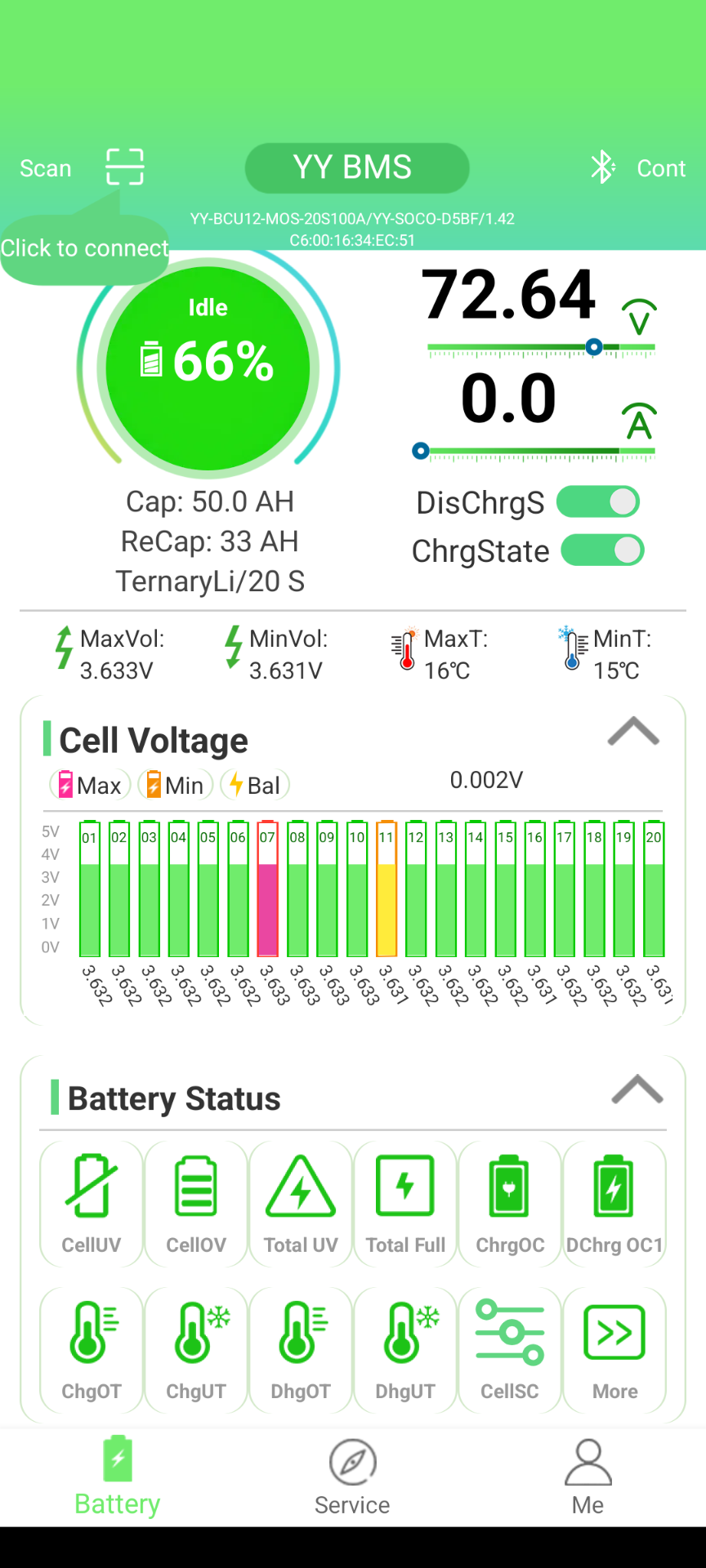Screen dimensions: 706x1568
Task: Tap the Scan QR code icon
Action: [x=124, y=167]
